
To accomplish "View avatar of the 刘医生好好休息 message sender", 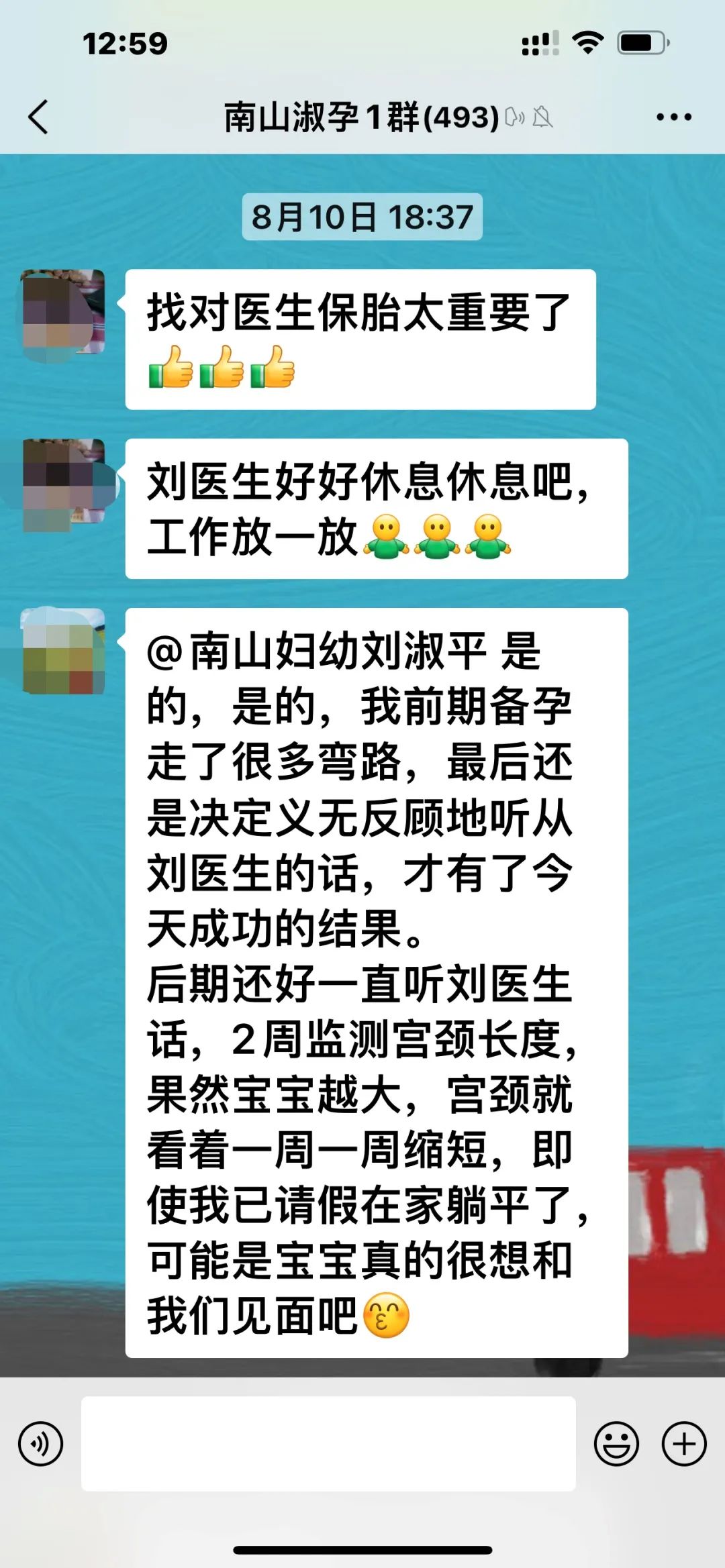I will click(63, 481).
